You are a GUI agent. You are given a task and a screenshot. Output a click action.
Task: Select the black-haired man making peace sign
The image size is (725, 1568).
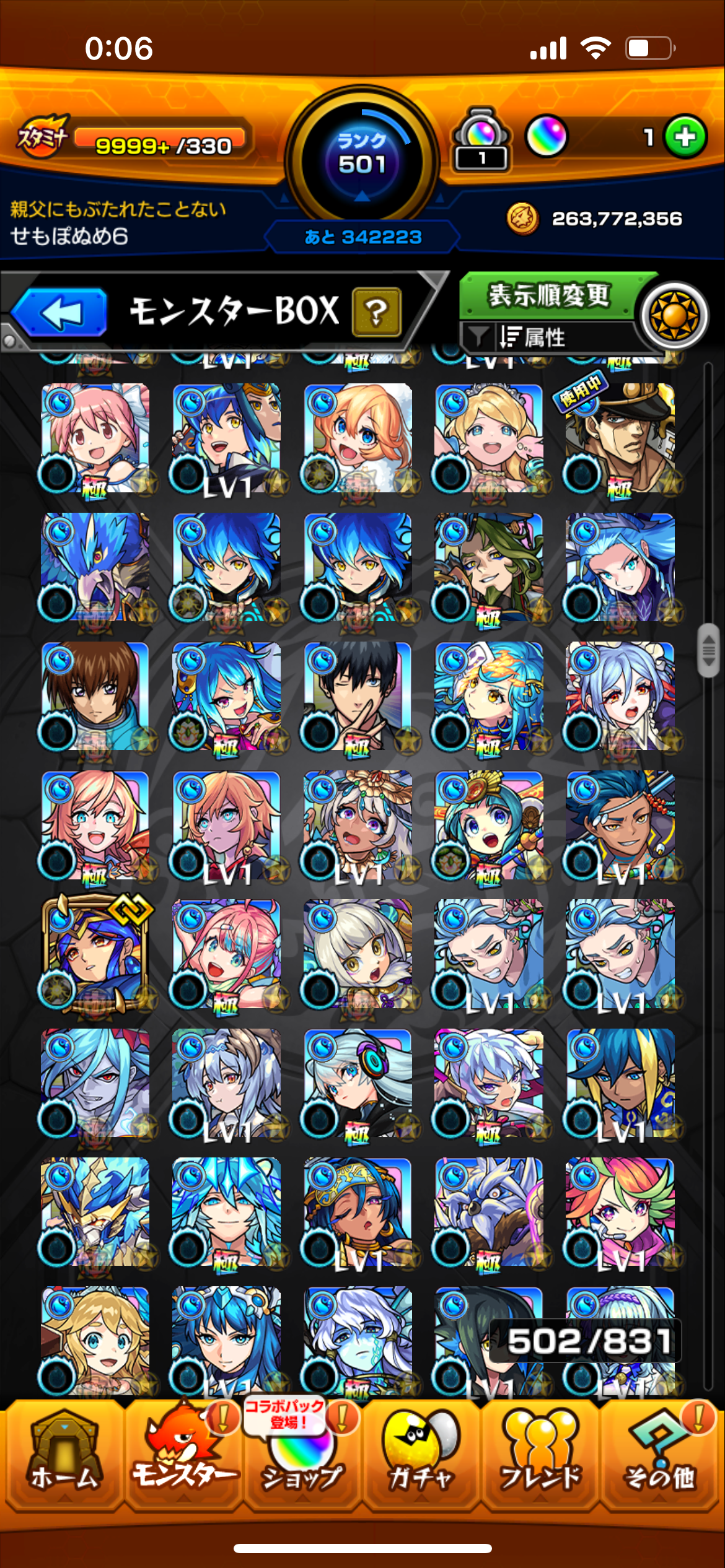coord(358,696)
